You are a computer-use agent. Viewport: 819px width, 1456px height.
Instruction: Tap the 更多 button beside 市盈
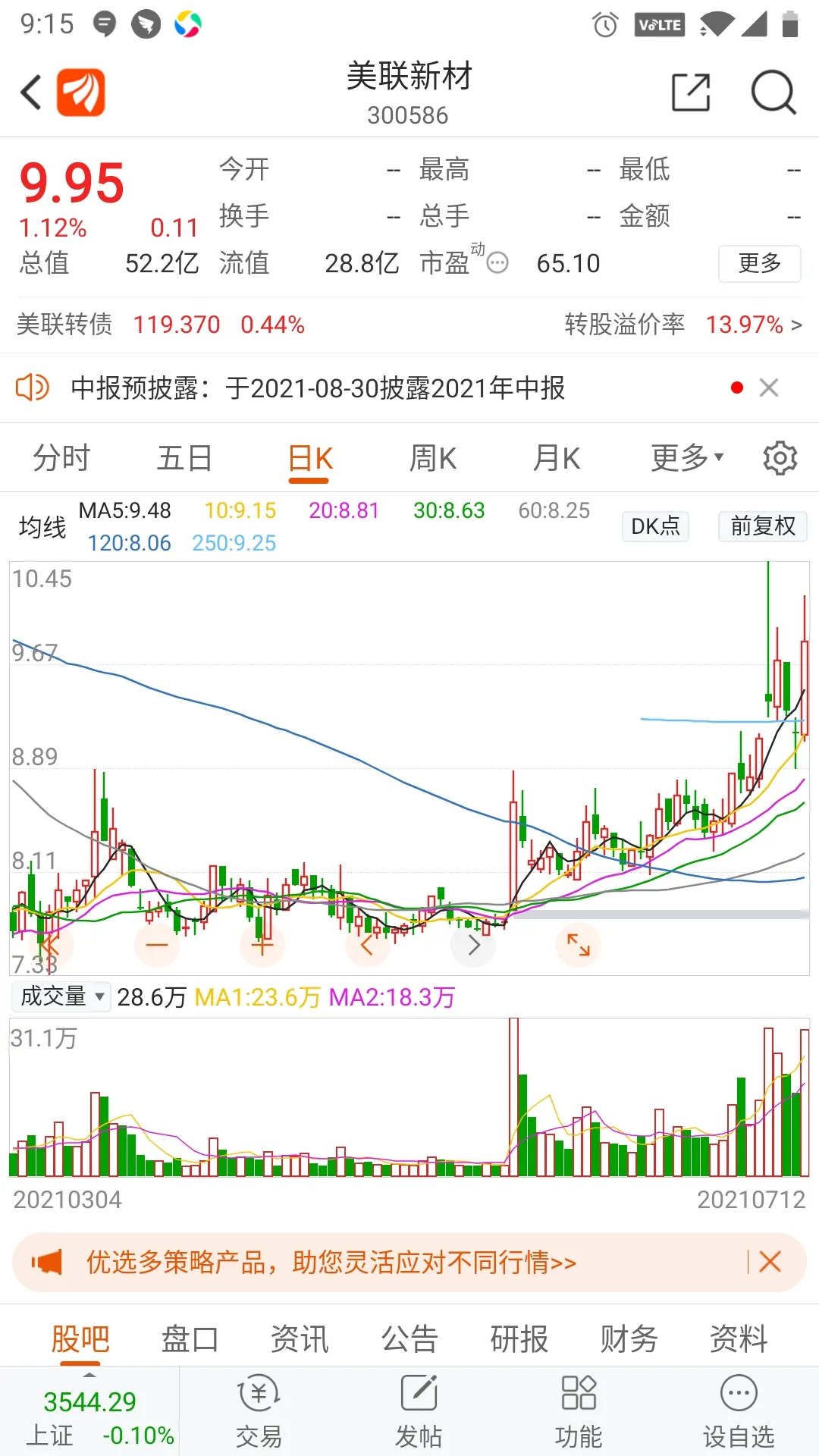759,264
